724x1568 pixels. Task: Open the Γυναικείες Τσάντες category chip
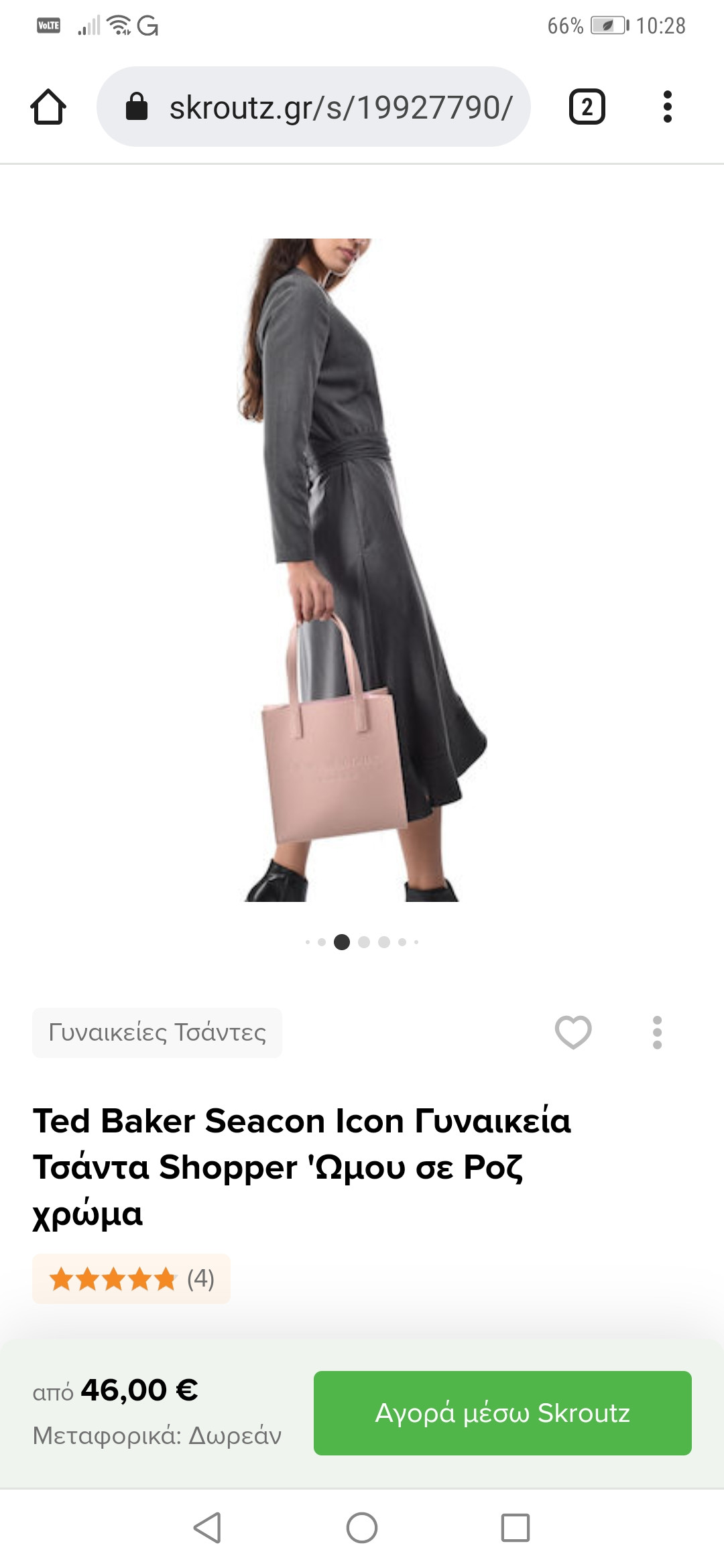click(x=157, y=1033)
